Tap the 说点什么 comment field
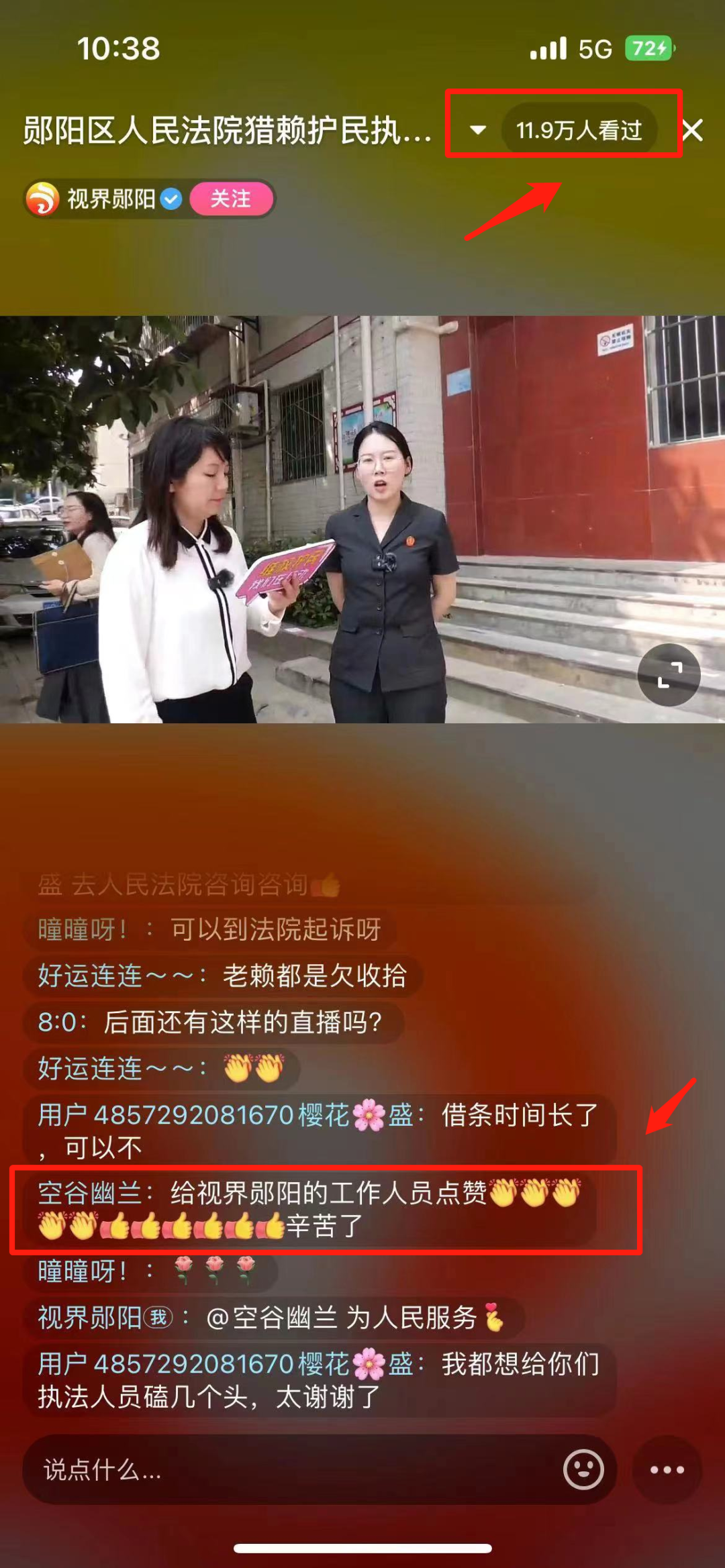The height and width of the screenshot is (1568, 725). pyautogui.click(x=289, y=1470)
